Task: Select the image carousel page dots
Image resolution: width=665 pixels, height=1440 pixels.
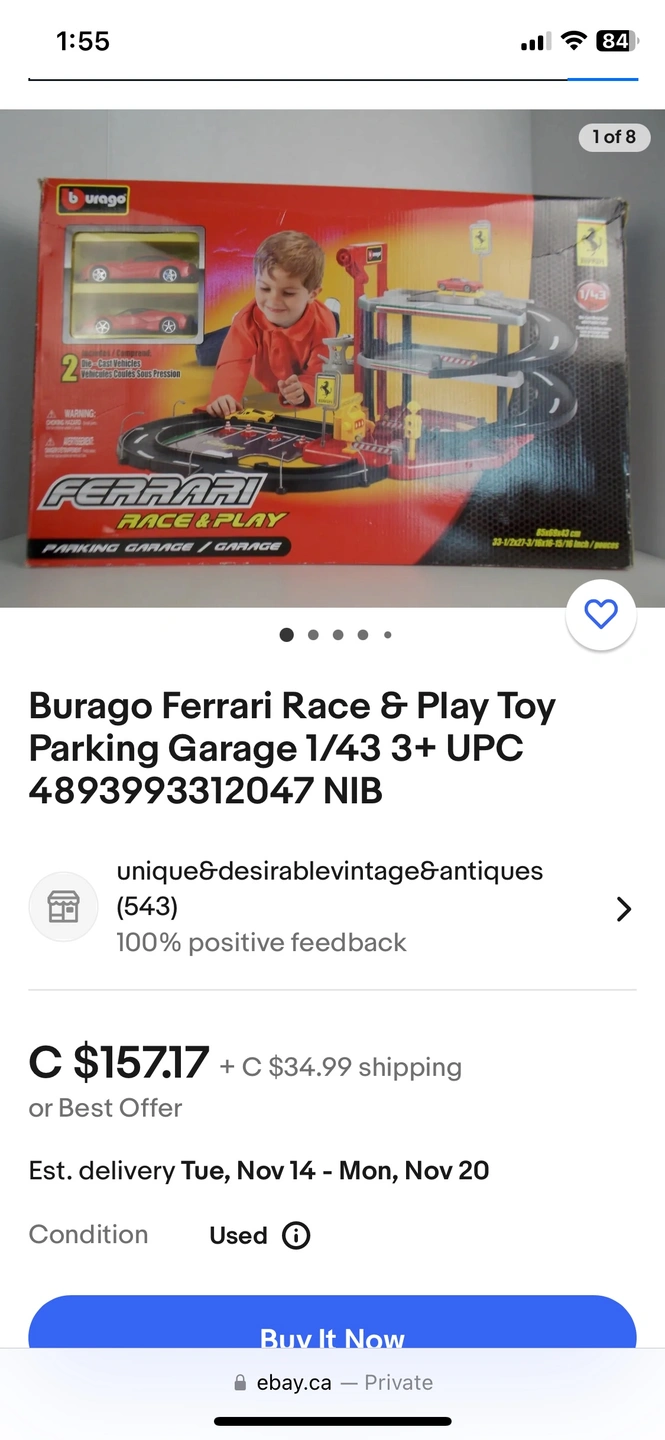Action: tap(336, 635)
